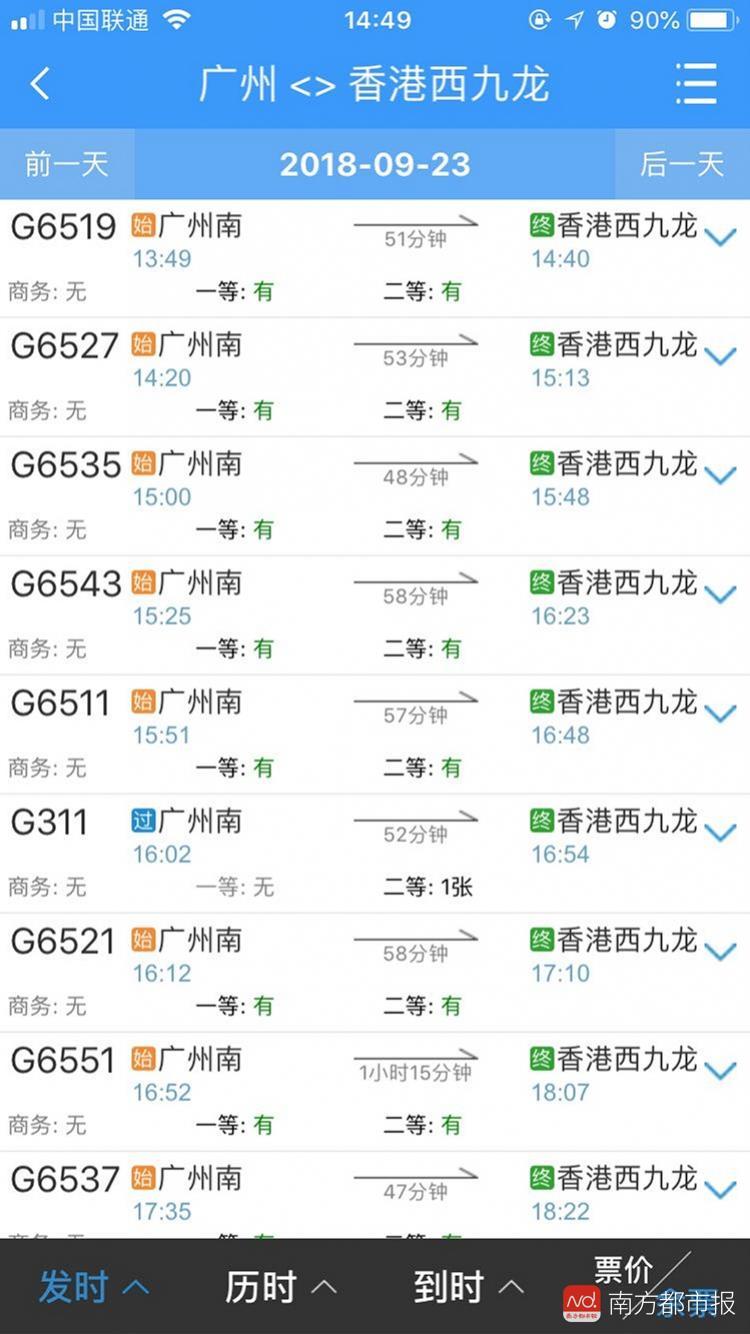Go to the previous day (前一天)
The width and height of the screenshot is (750, 1334).
pyautogui.click(x=66, y=164)
